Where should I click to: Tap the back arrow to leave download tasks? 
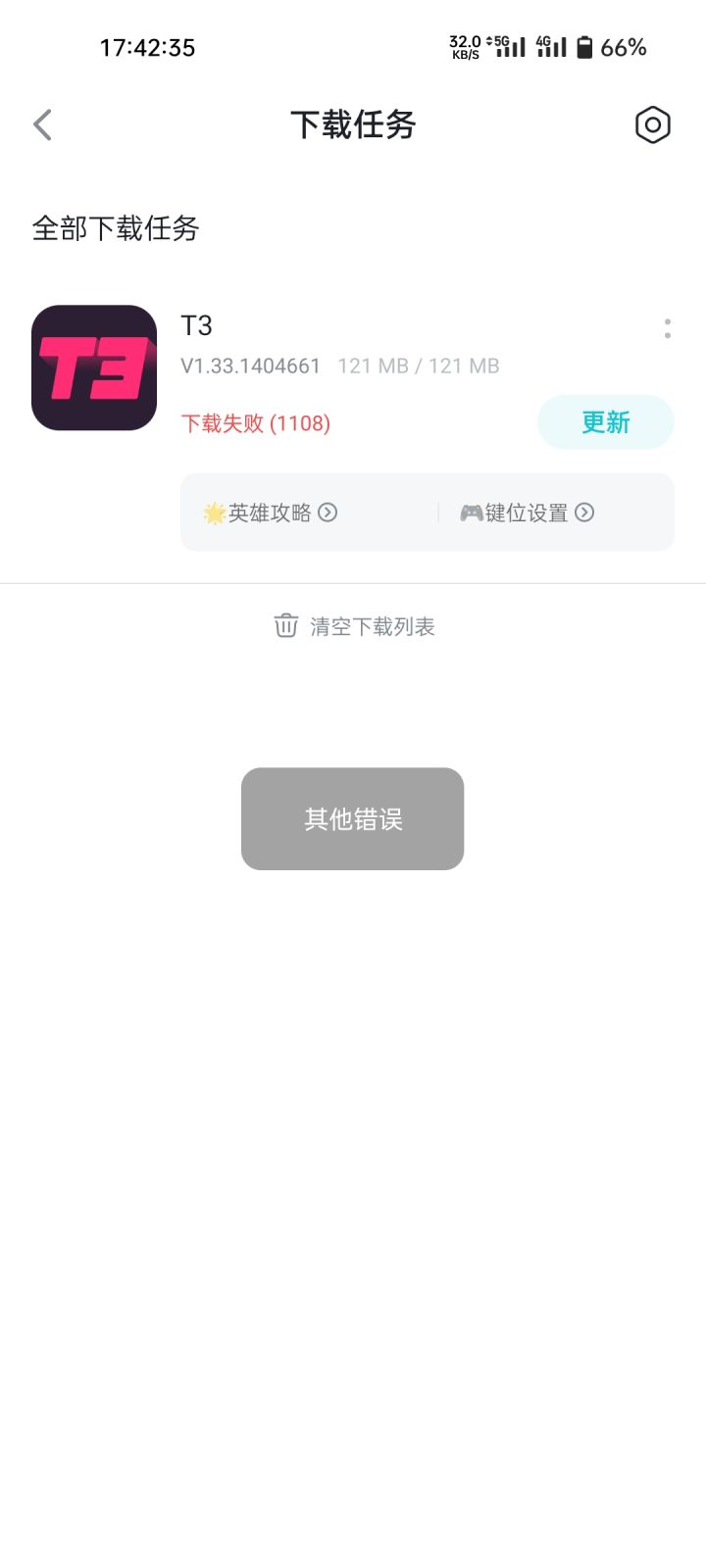(42, 124)
